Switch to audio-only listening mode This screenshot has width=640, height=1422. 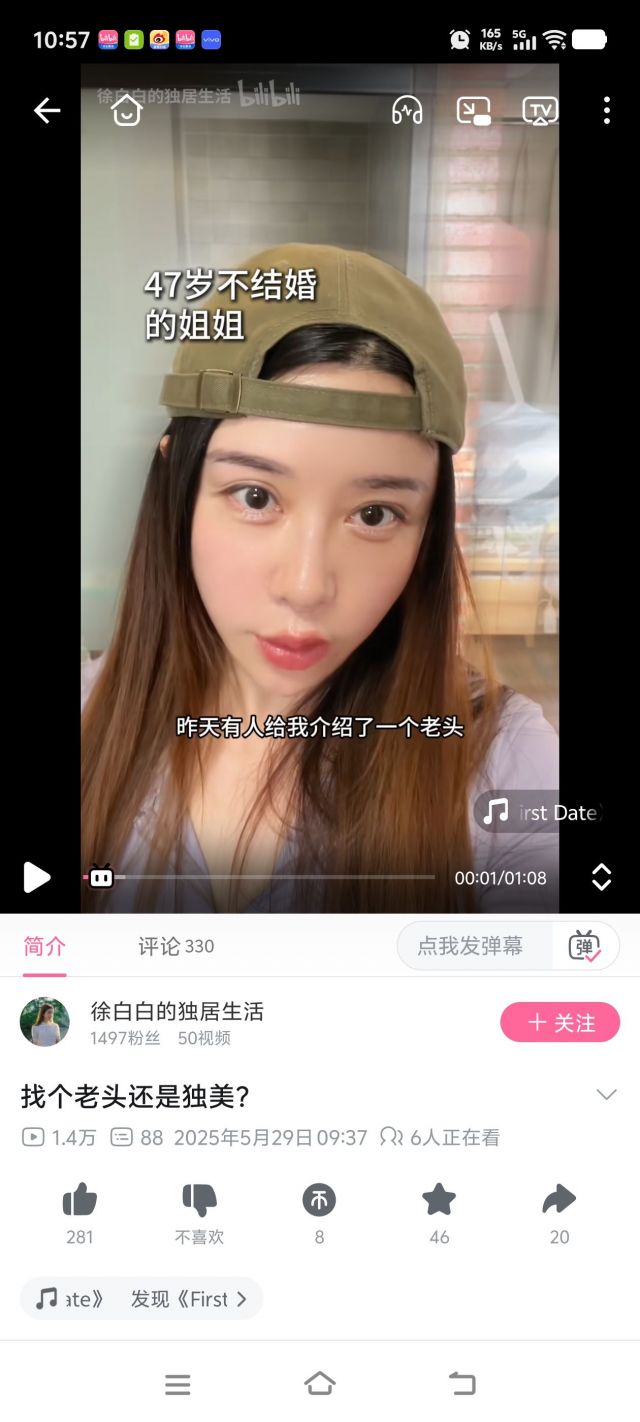[x=407, y=110]
